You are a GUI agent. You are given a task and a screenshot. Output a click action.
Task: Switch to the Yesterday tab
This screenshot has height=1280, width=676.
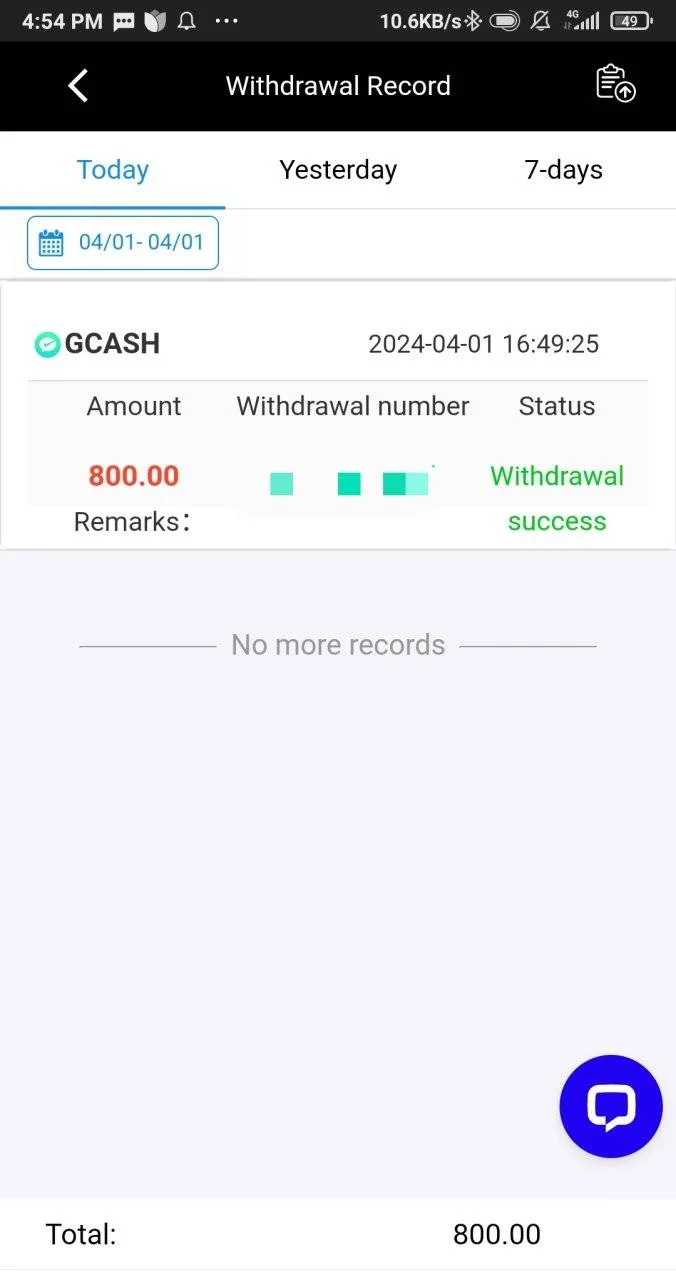tap(338, 170)
